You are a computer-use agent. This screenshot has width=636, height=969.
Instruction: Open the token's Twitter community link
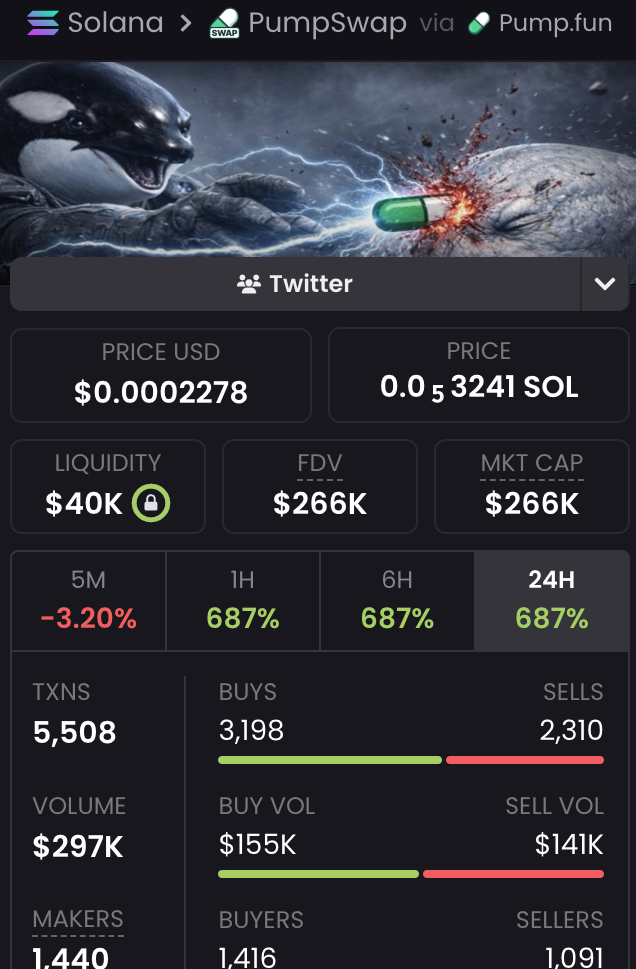pyautogui.click(x=295, y=284)
